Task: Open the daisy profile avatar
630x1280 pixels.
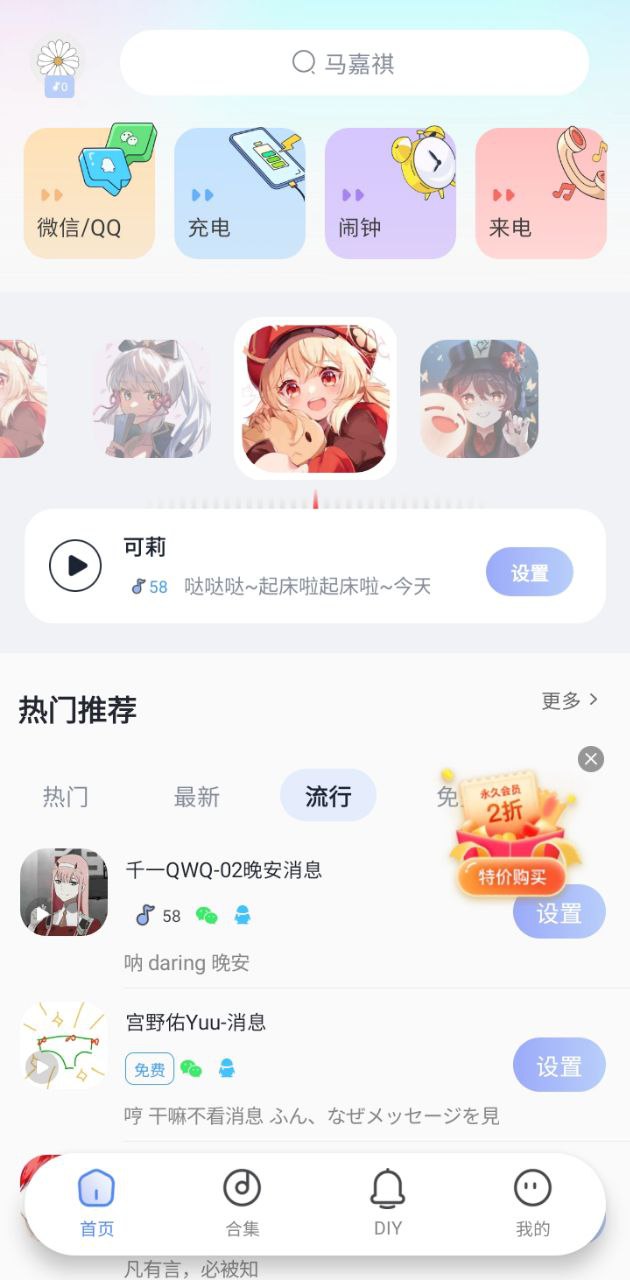Action: tap(58, 66)
